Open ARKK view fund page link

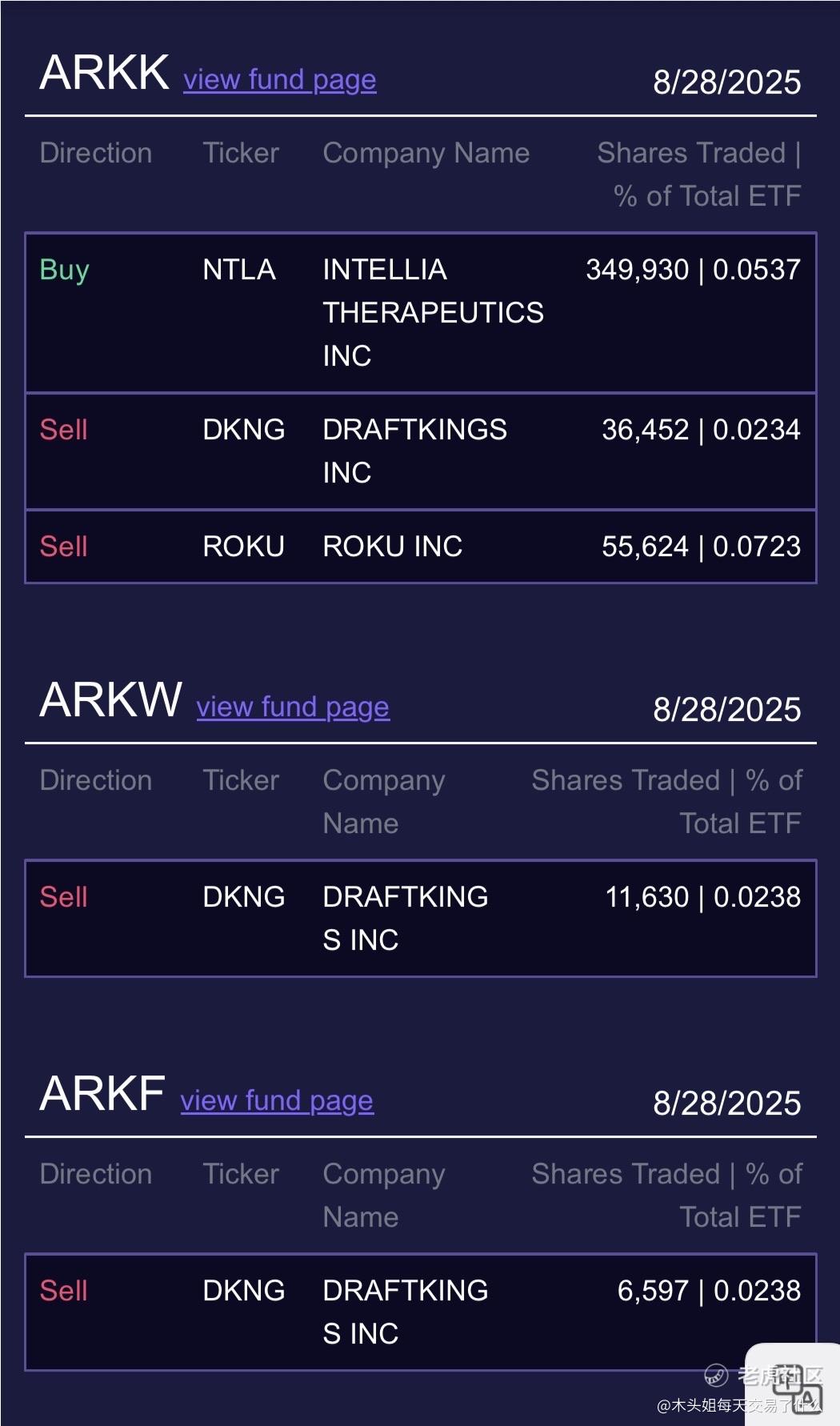(279, 80)
